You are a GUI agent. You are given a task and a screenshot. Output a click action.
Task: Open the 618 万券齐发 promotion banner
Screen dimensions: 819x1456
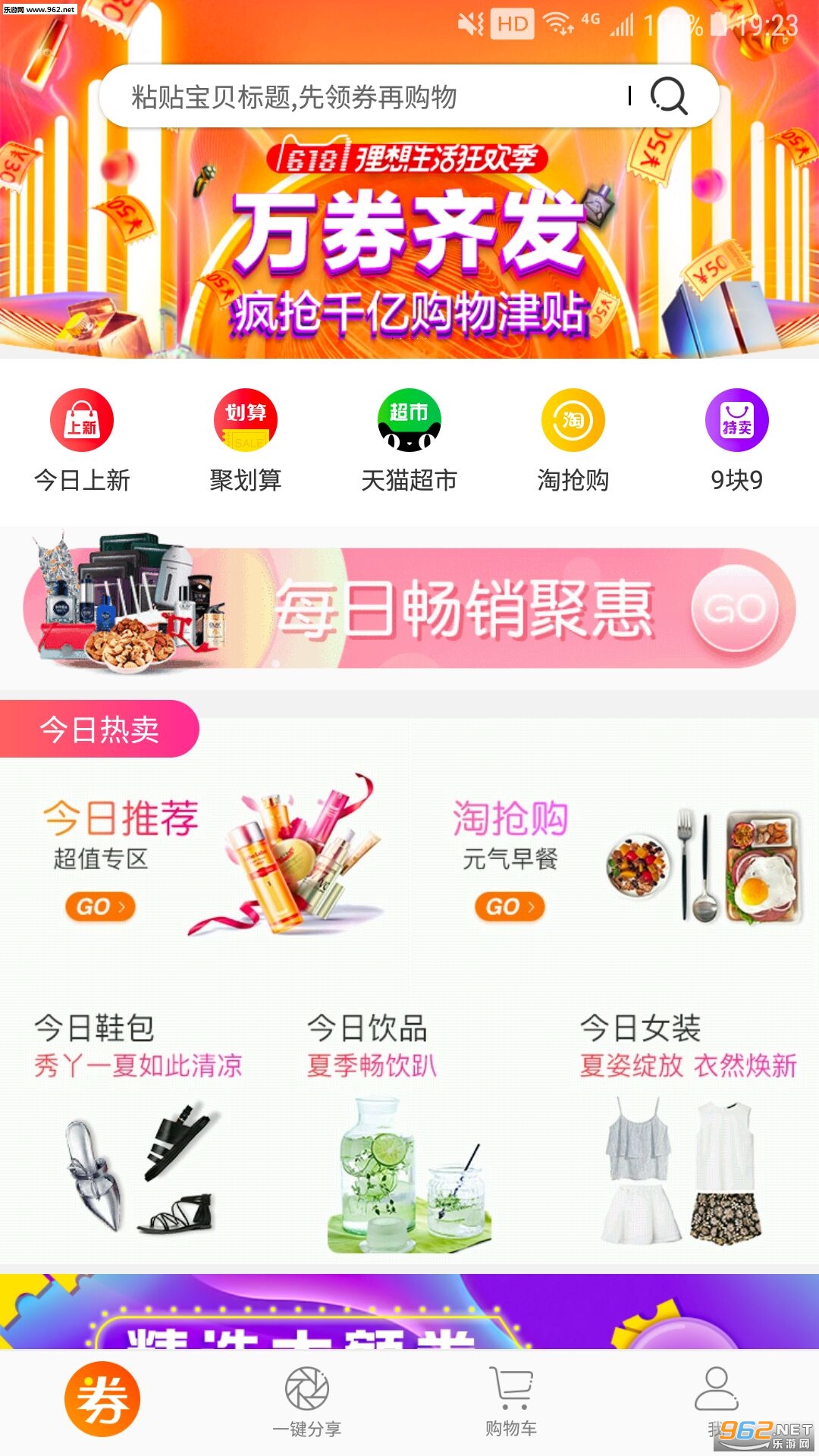pos(409,250)
